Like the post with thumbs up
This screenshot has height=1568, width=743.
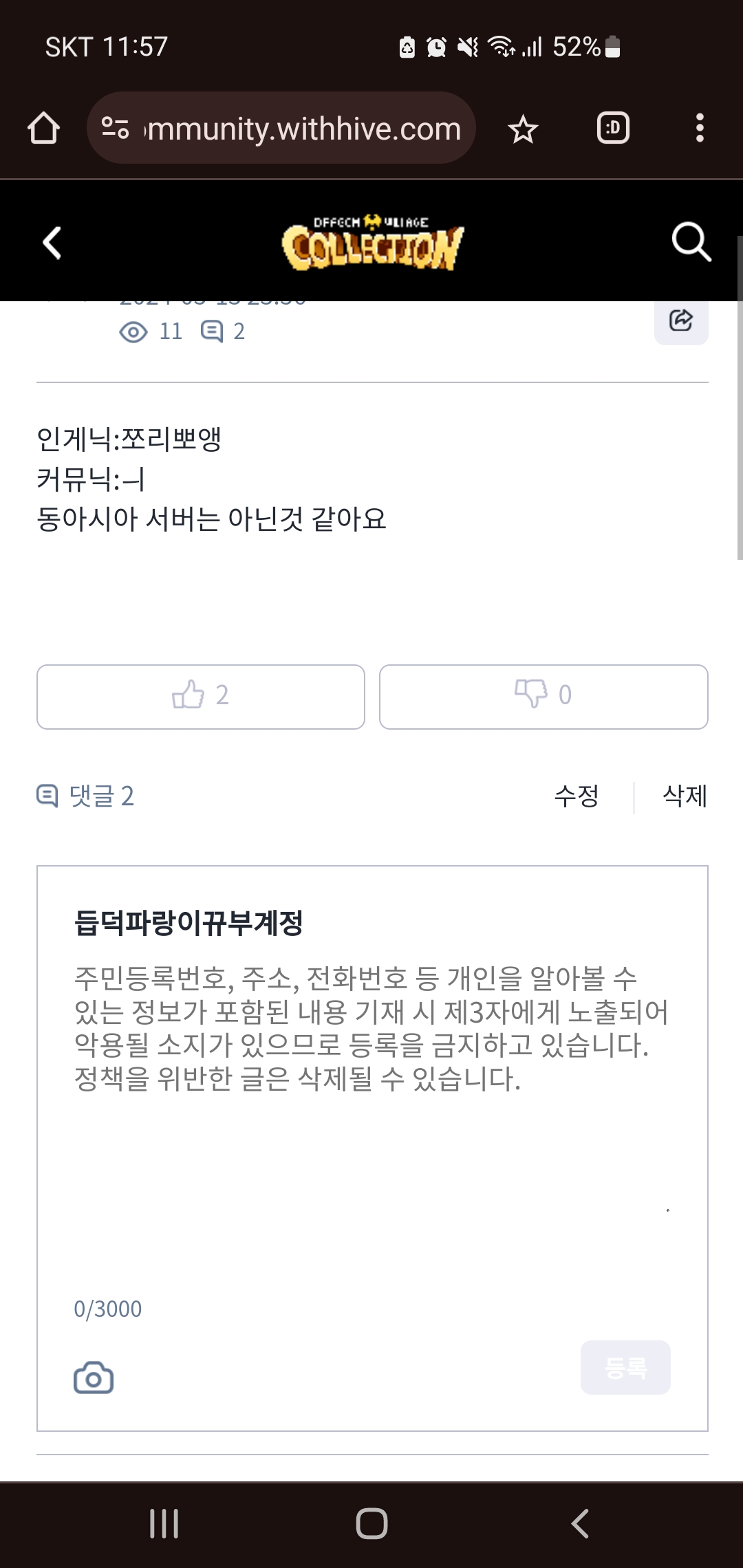pyautogui.click(x=200, y=696)
